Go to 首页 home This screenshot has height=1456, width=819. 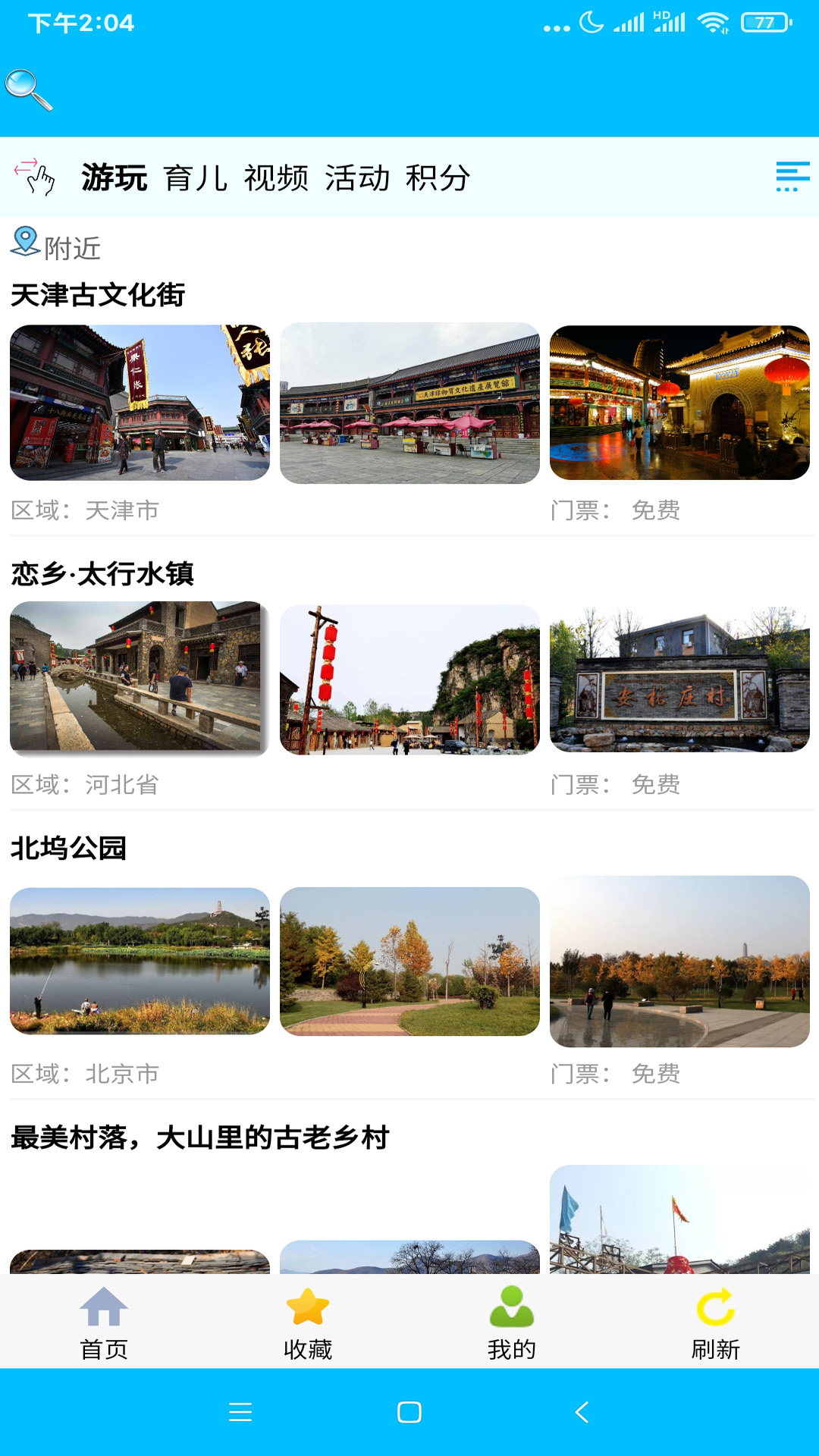(x=104, y=1323)
